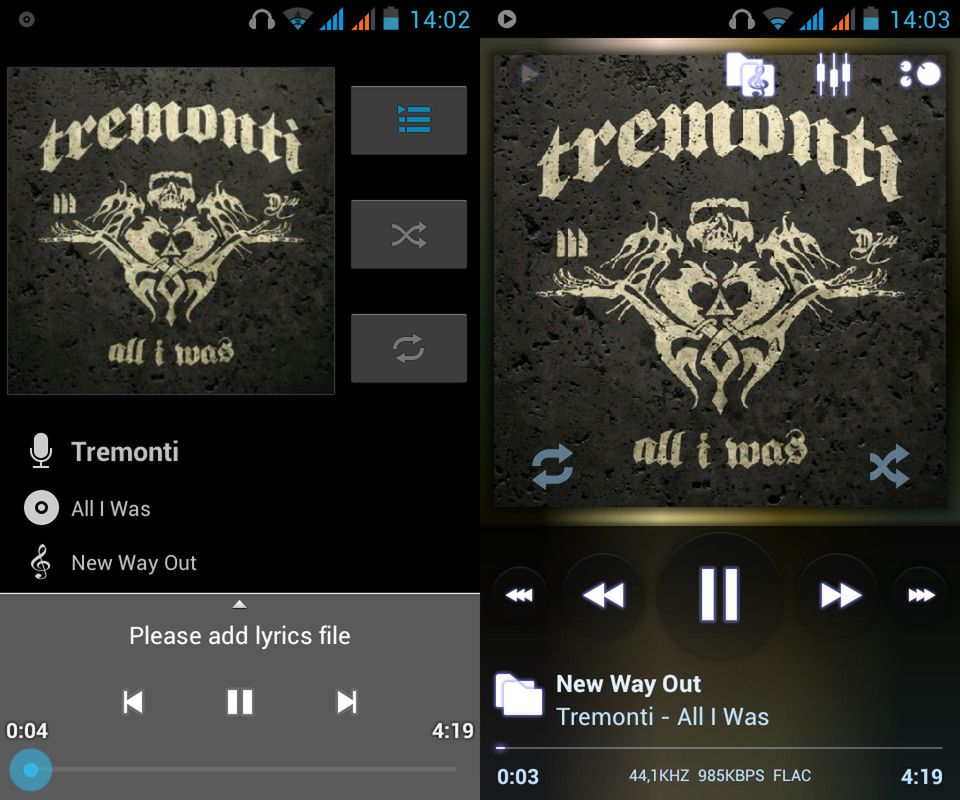960x800 pixels.
Task: Jump to next folder with triple-arrow button
Action: coord(921,596)
